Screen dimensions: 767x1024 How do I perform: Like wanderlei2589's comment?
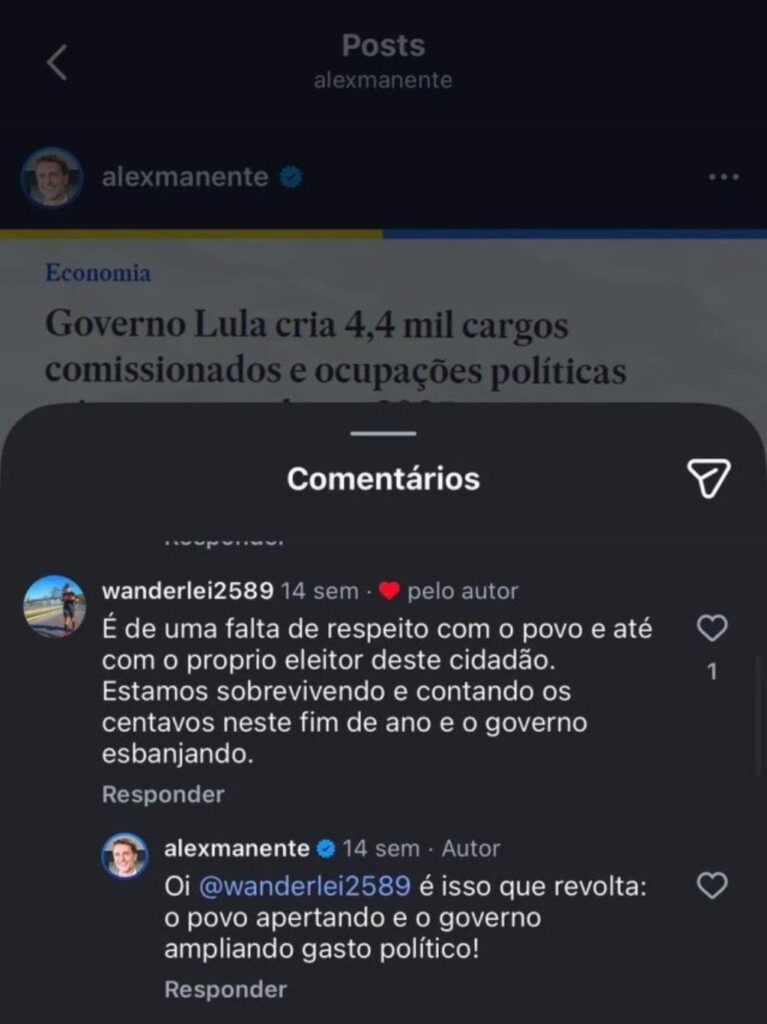coord(711,628)
